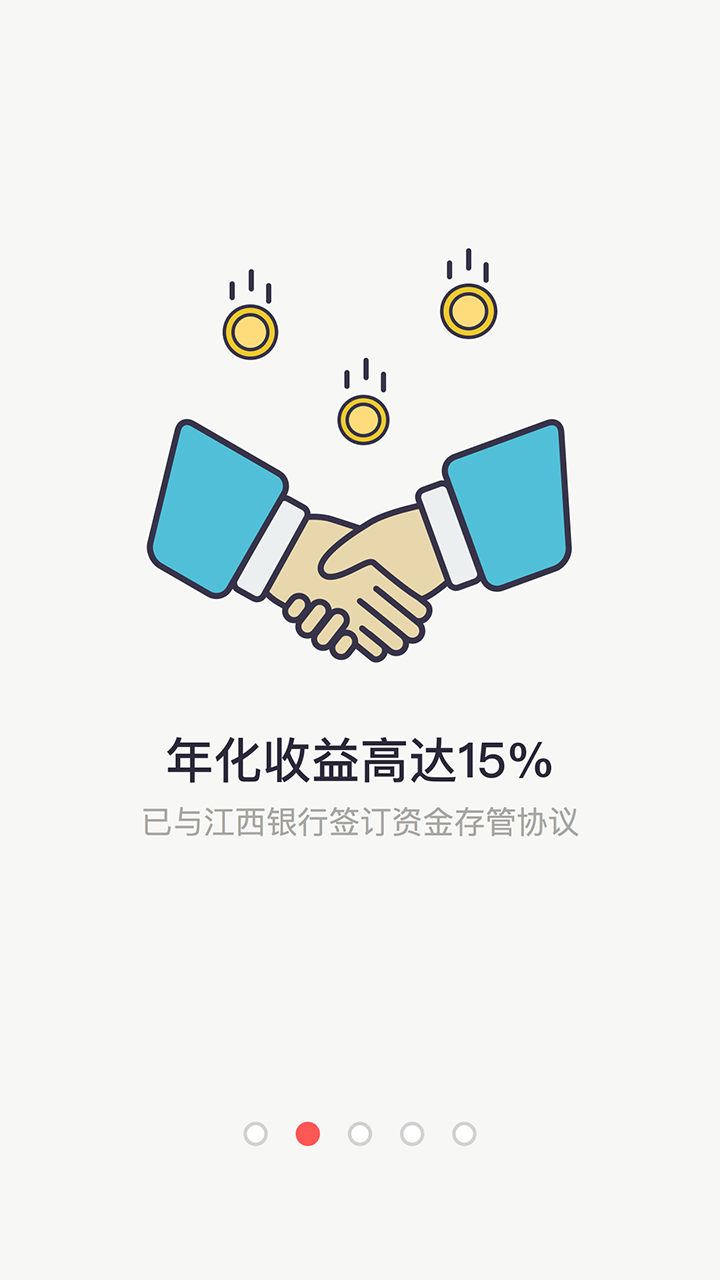Jump to the last page indicator dot
This screenshot has width=720, height=1280.
pyautogui.click(x=464, y=1133)
